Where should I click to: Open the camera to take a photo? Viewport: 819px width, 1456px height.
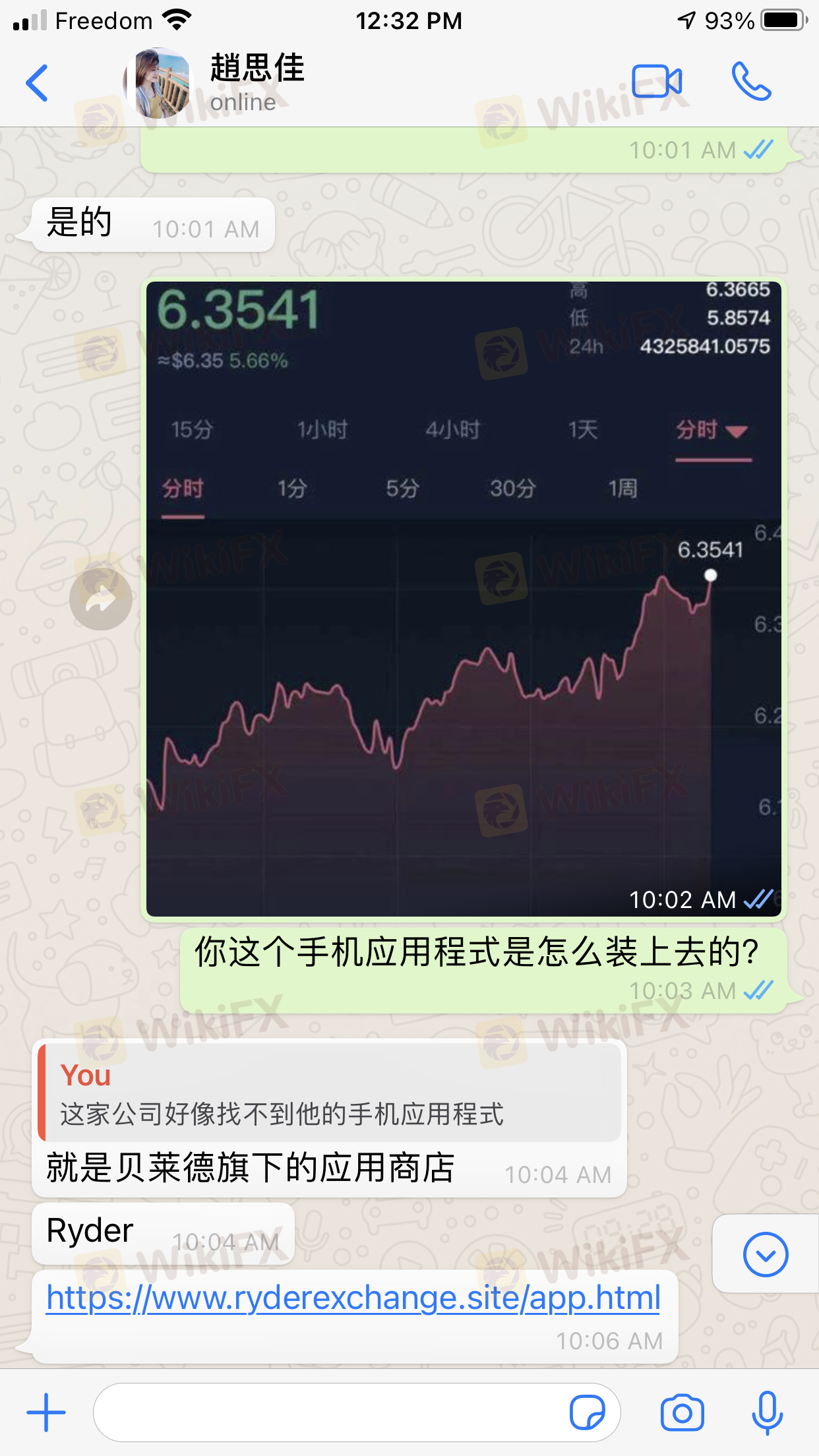[x=682, y=1412]
